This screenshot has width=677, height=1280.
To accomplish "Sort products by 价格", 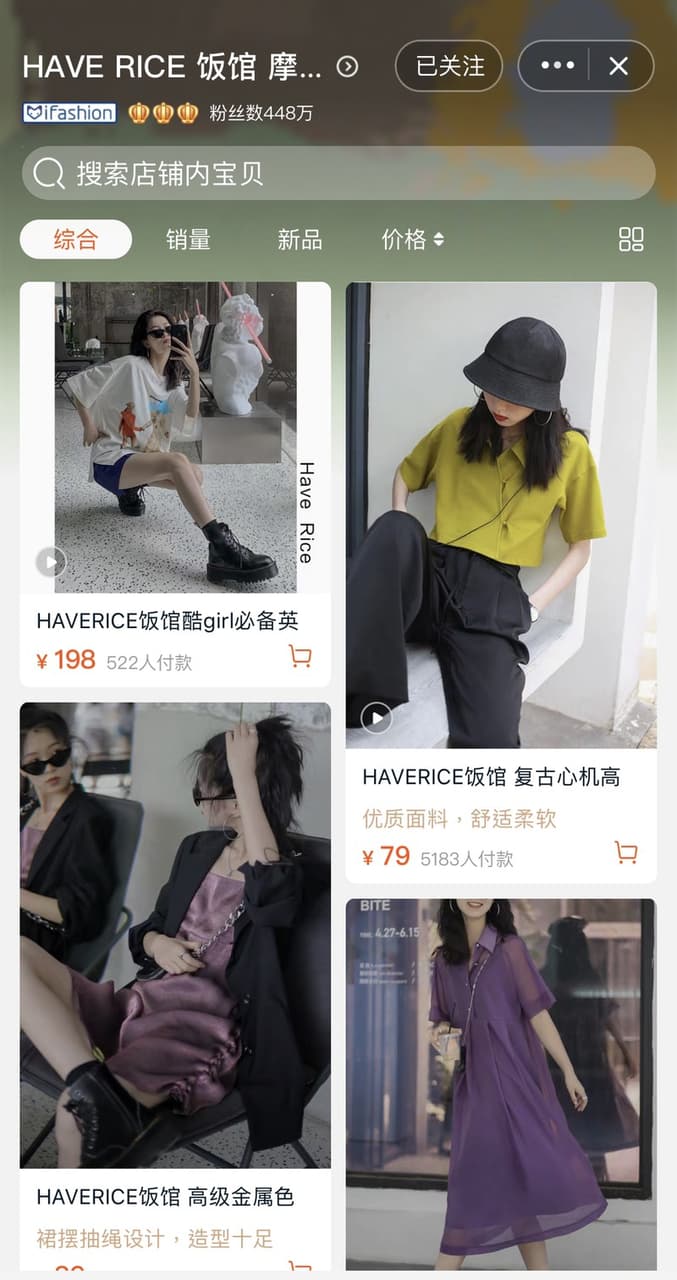I will click(412, 239).
